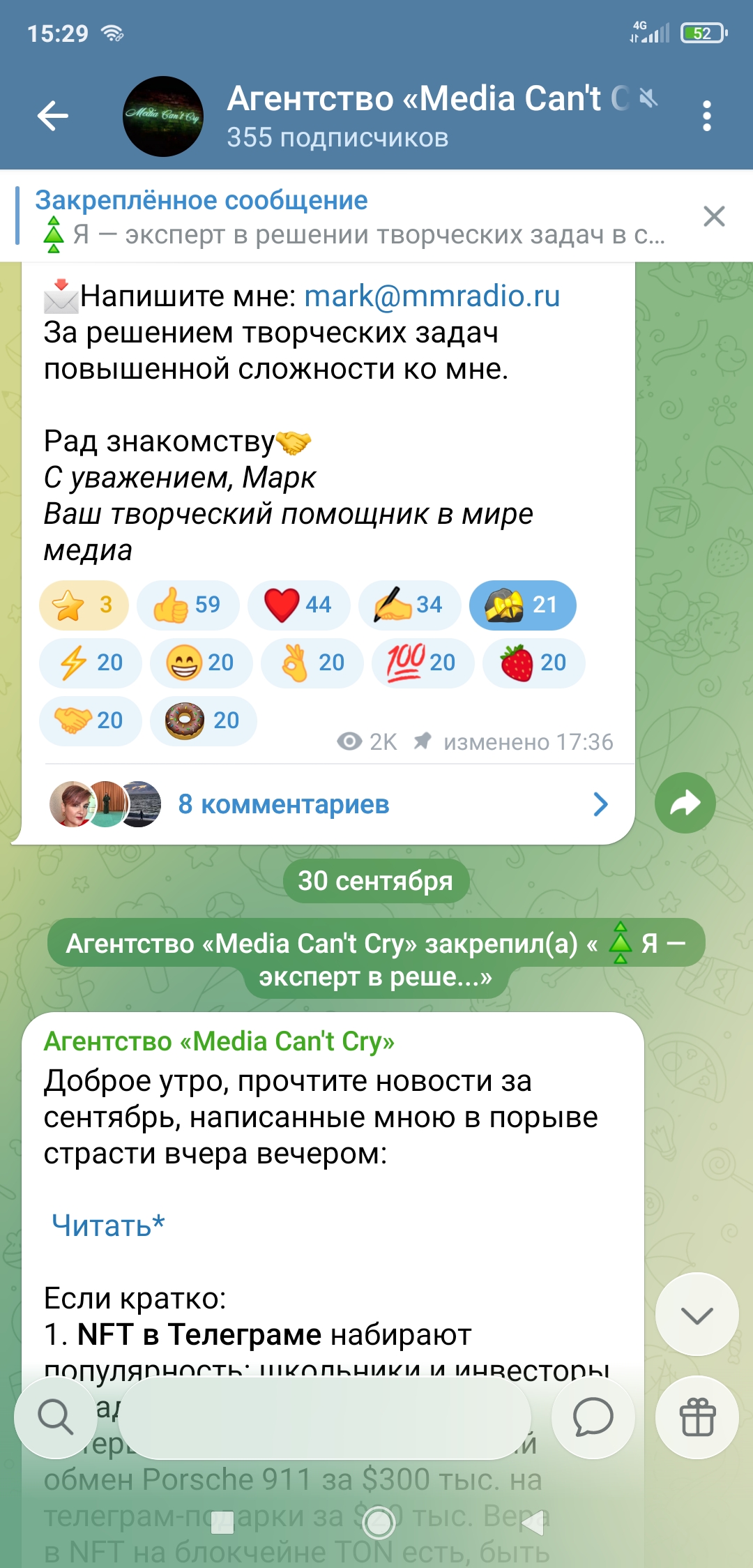Open the channel's overflow menu
This screenshot has height=1568, width=753.
coord(706,116)
